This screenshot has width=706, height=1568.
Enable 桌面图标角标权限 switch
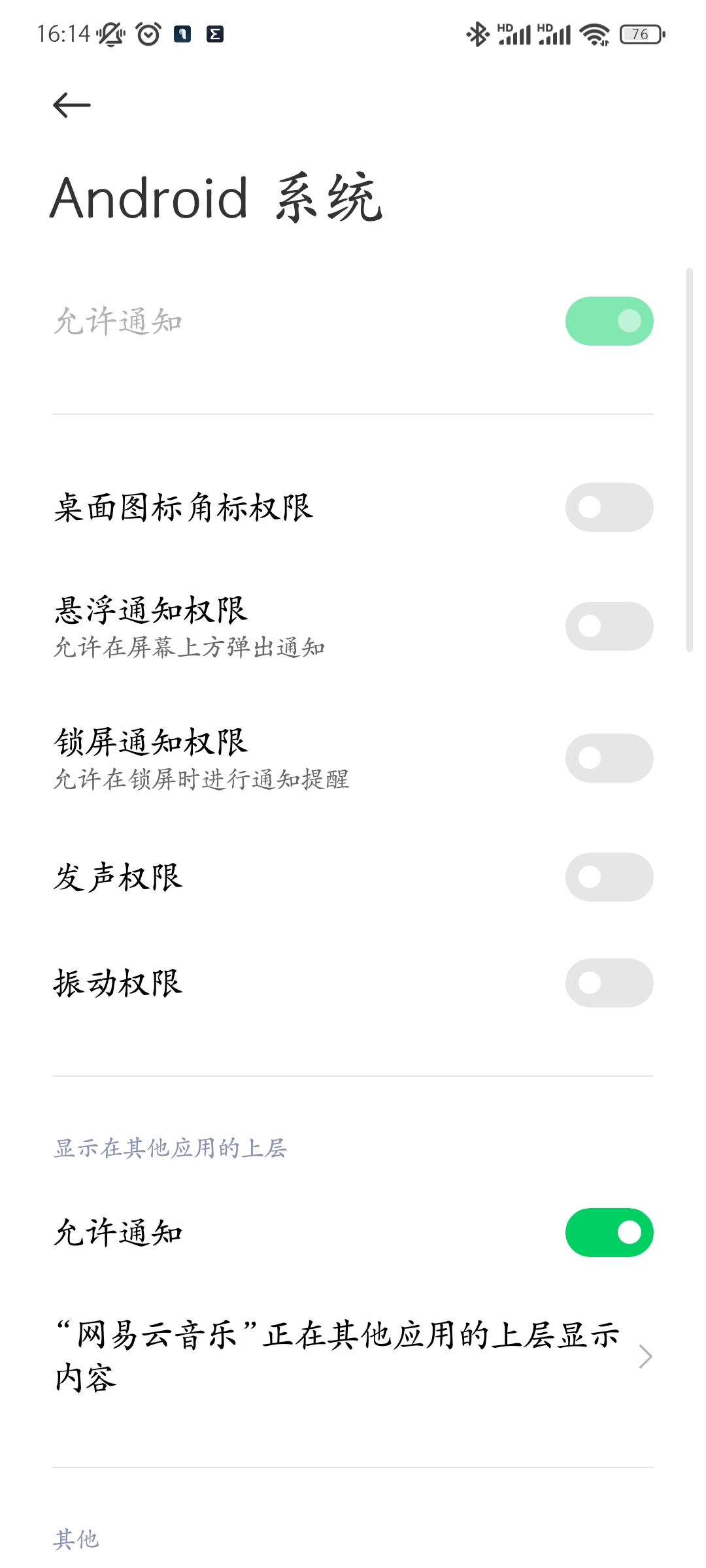pos(609,508)
